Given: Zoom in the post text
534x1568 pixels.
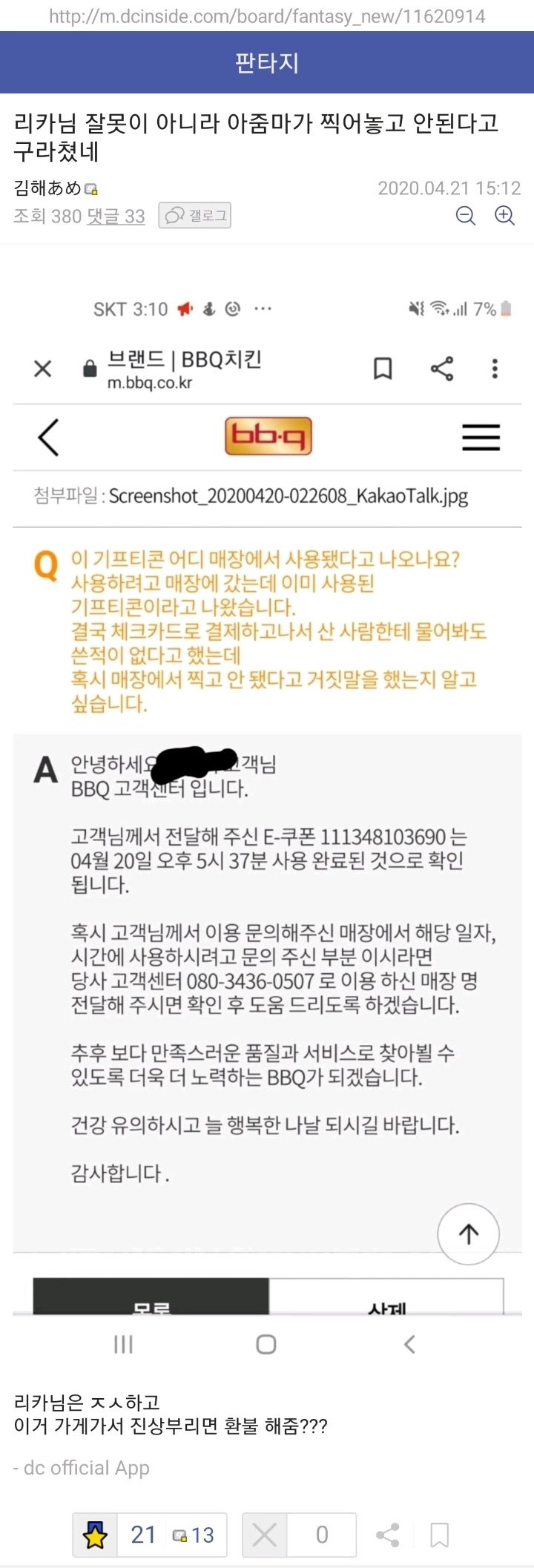Looking at the screenshot, I should [x=505, y=216].
